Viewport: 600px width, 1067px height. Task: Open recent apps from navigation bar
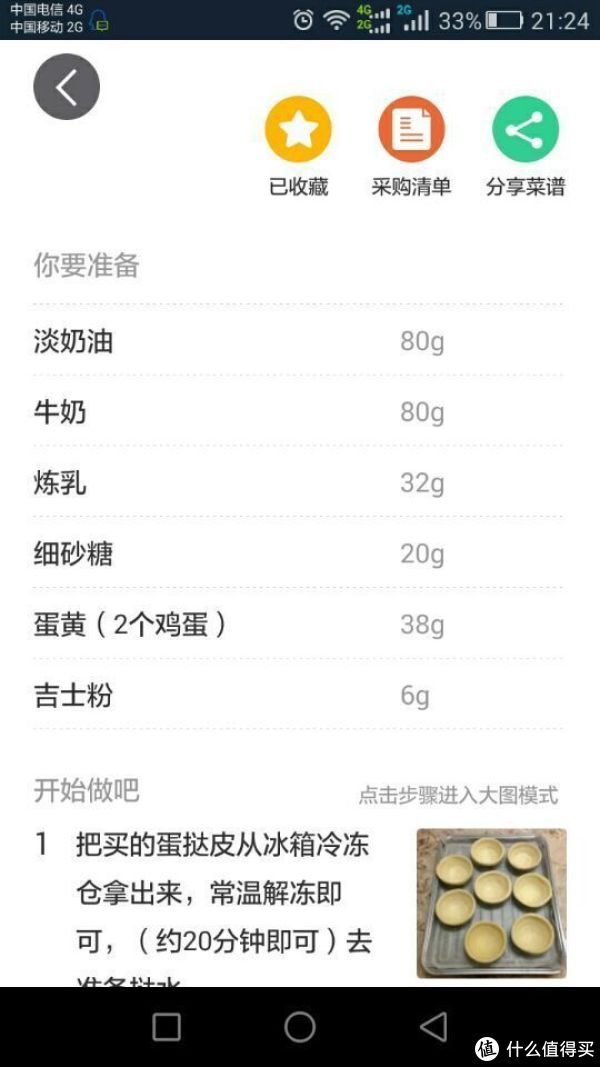point(167,1027)
